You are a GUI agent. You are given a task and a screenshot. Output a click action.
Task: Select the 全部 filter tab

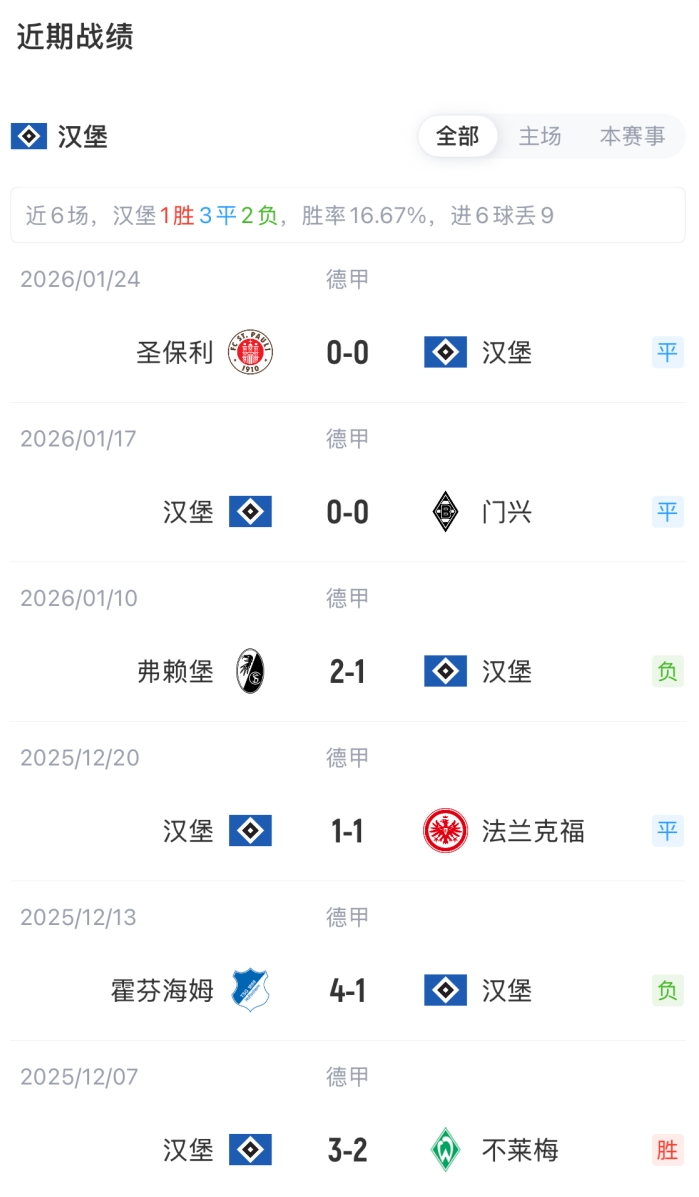tap(457, 136)
